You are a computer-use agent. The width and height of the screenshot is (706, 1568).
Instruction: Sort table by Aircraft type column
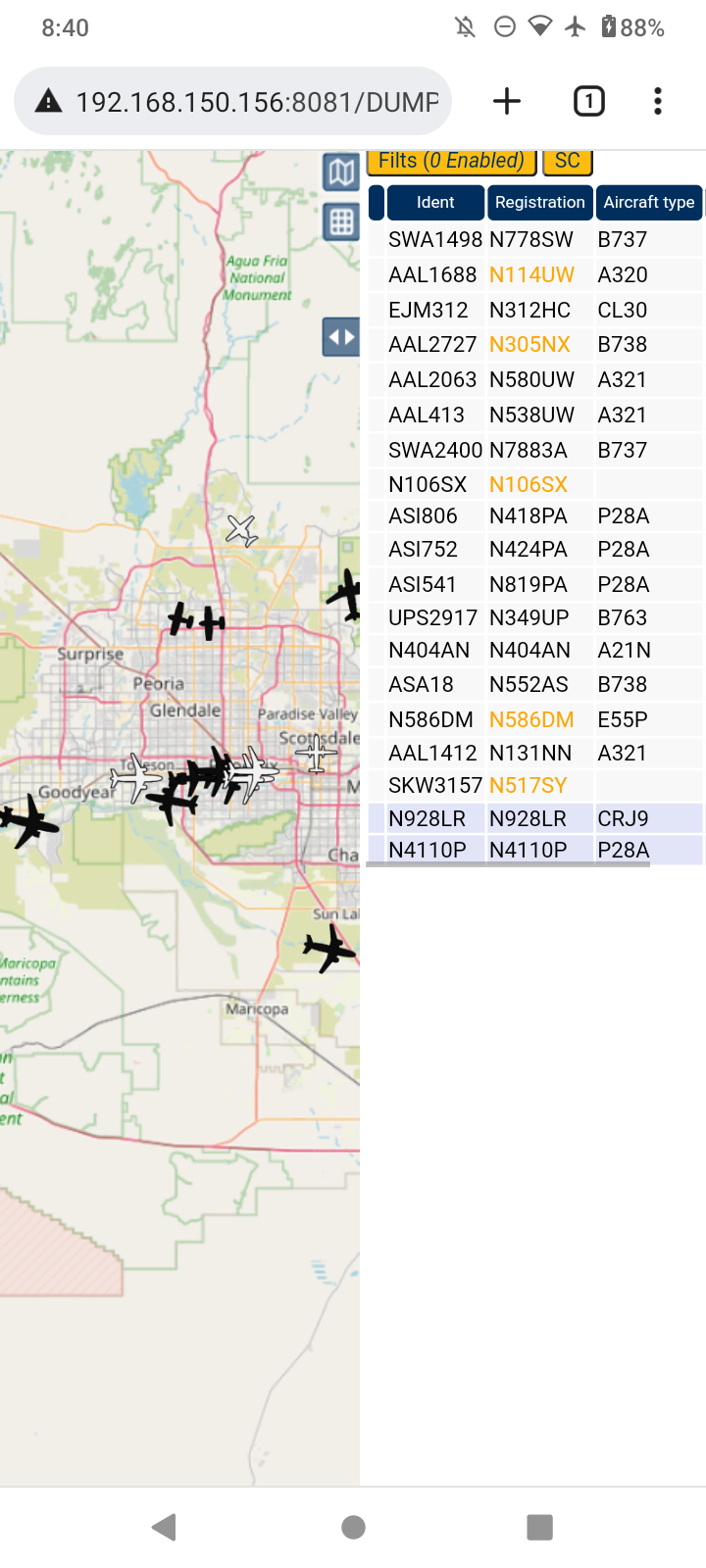(x=649, y=202)
